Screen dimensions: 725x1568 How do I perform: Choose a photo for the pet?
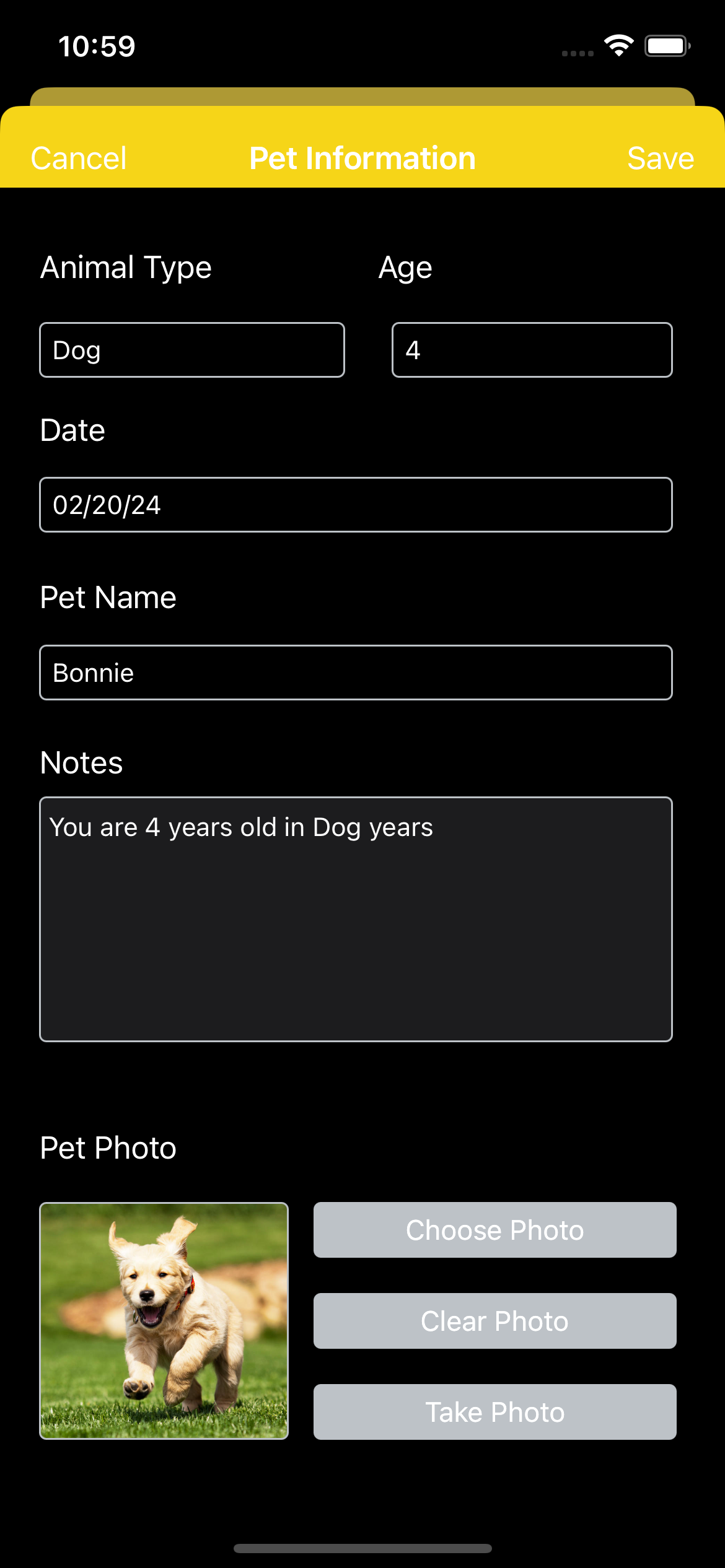click(494, 1230)
